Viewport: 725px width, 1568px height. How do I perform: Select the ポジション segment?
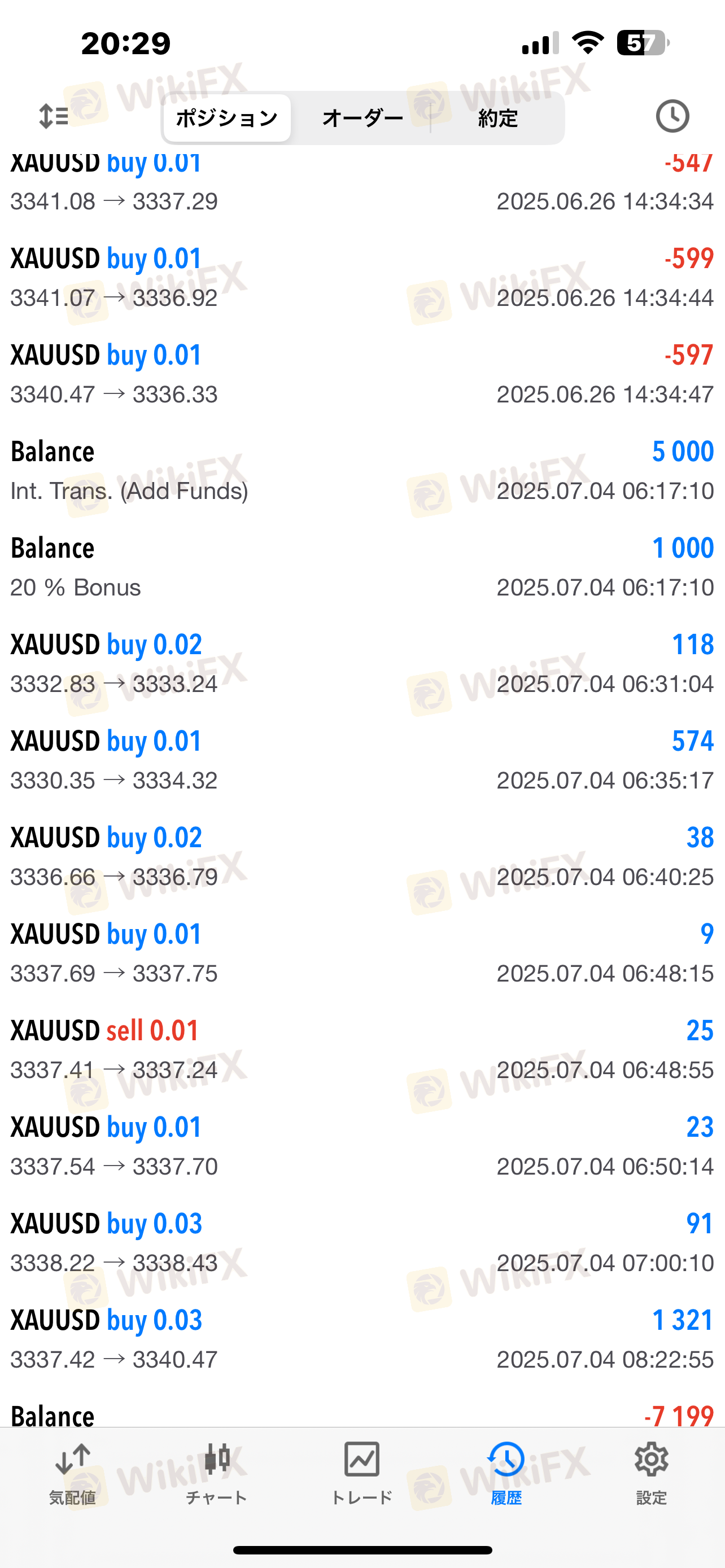click(x=227, y=118)
